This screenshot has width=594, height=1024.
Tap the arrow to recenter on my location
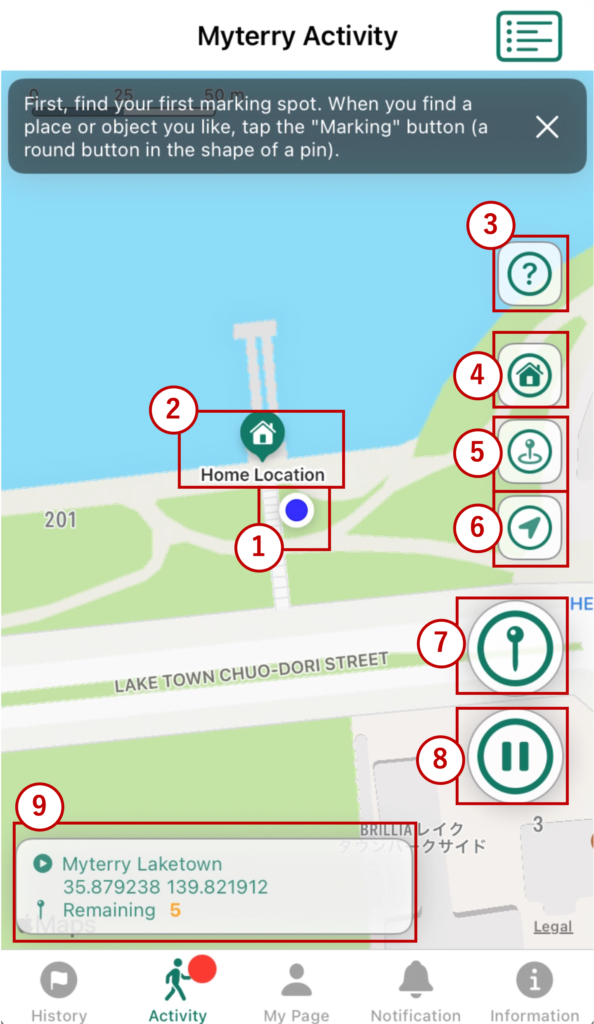point(529,528)
